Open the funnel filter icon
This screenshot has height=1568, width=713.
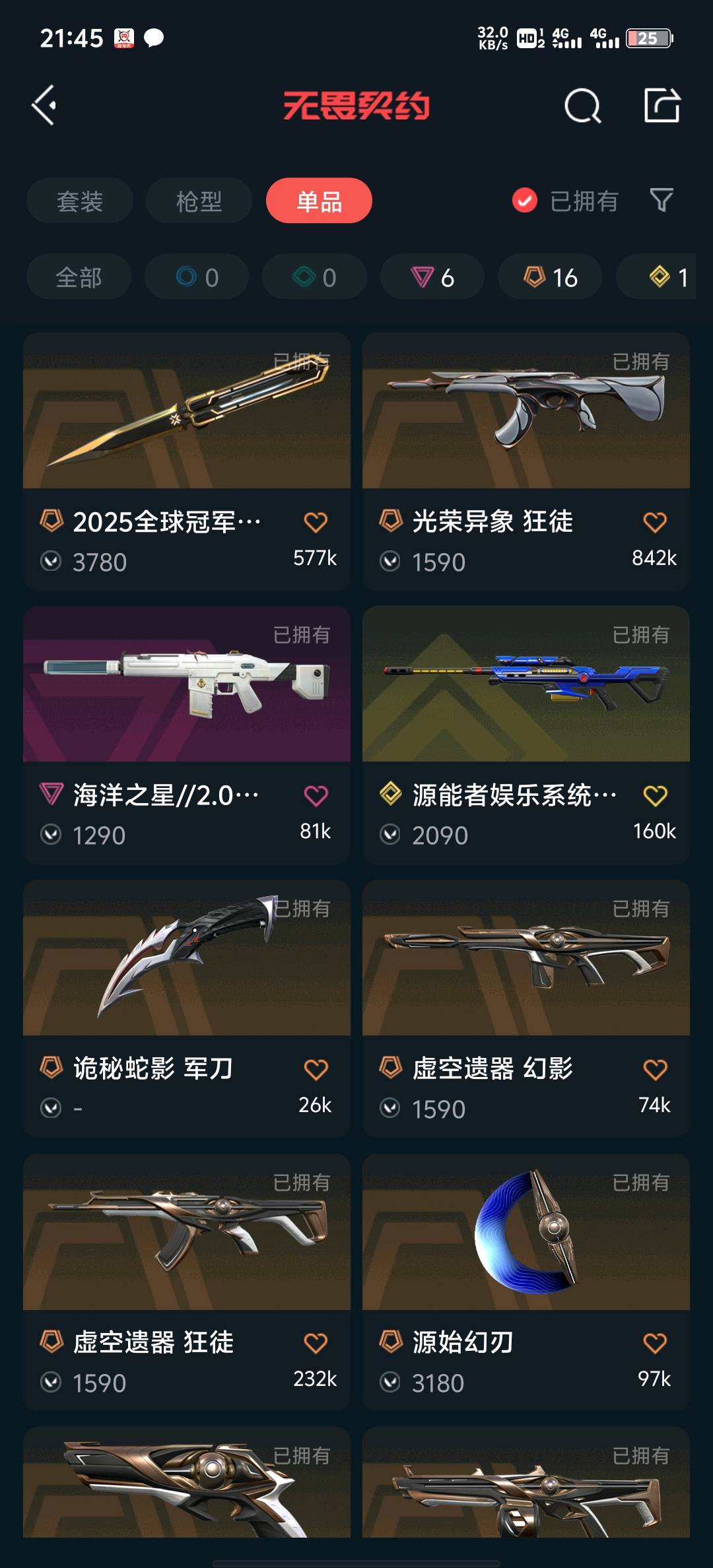coord(661,200)
